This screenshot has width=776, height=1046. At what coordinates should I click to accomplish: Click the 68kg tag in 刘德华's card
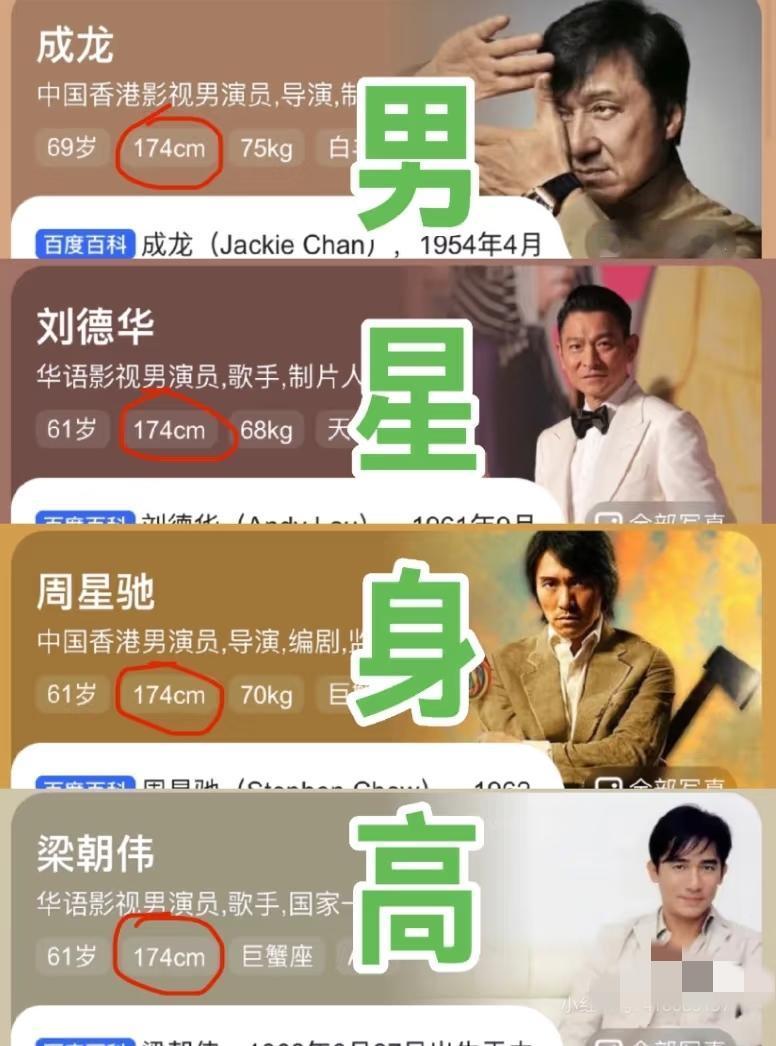pyautogui.click(x=267, y=430)
